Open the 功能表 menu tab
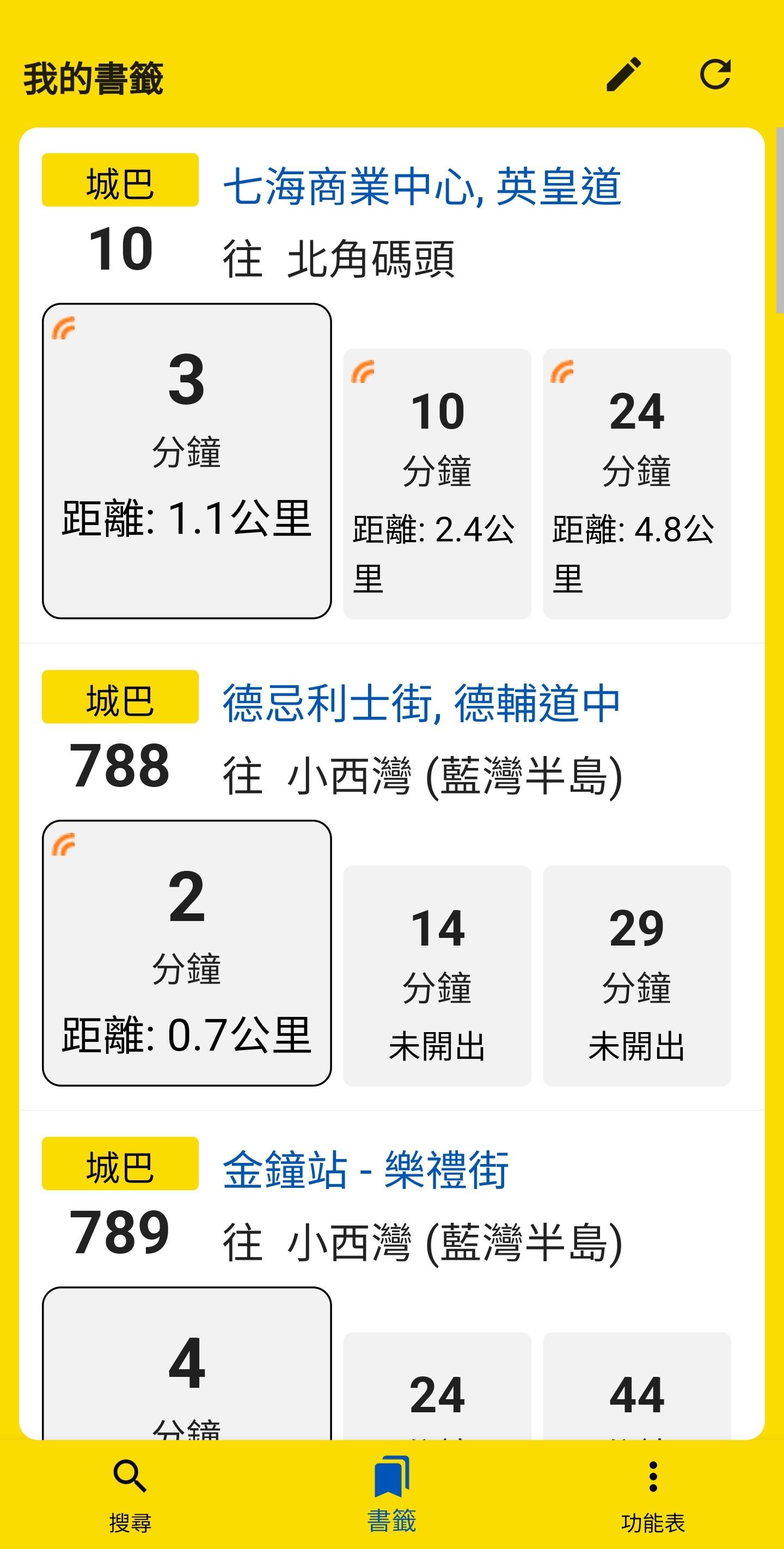 pos(653,1495)
